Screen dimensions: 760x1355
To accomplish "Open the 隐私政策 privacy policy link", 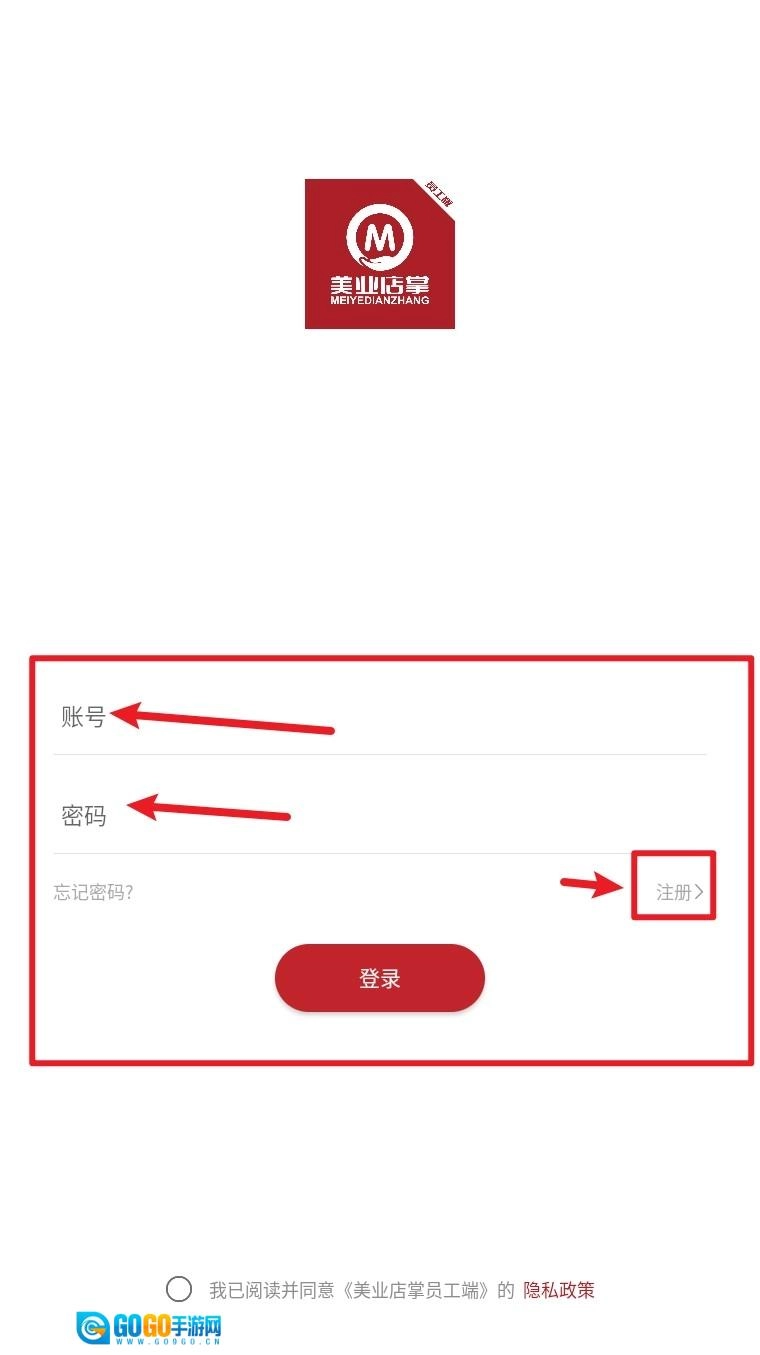I will (559, 1290).
